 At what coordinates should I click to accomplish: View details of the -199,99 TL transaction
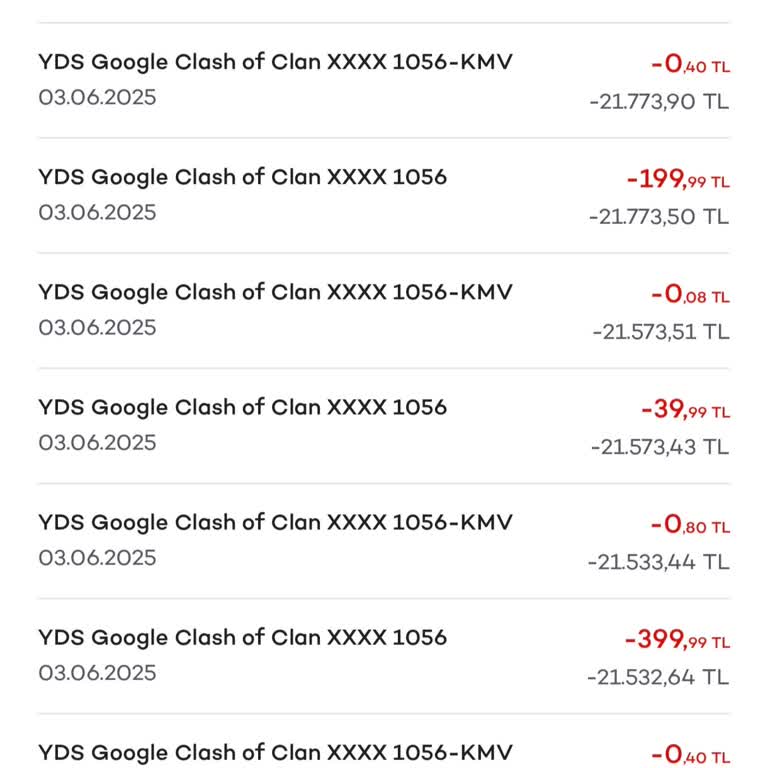tap(384, 195)
